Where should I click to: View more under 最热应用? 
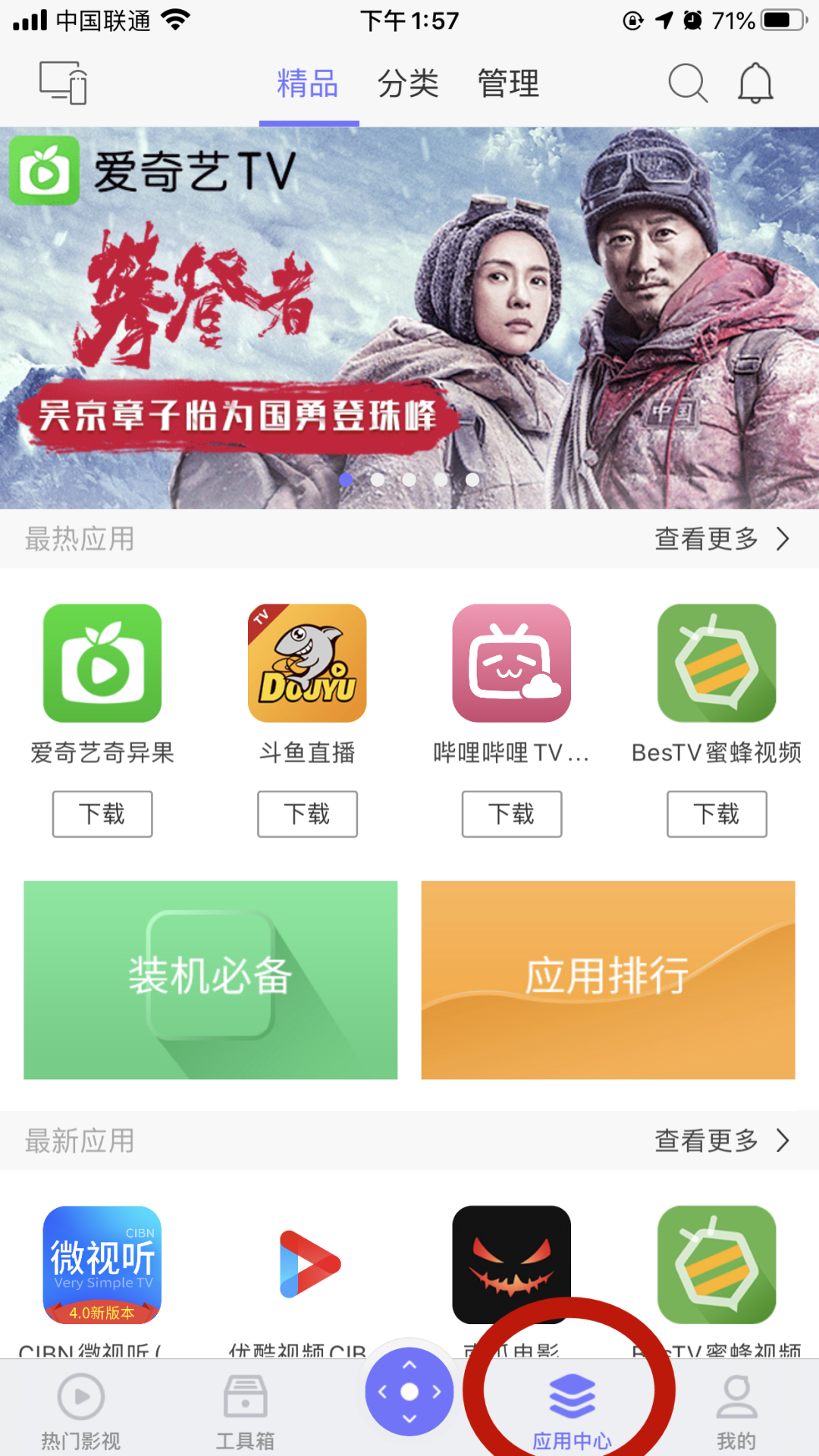(722, 539)
